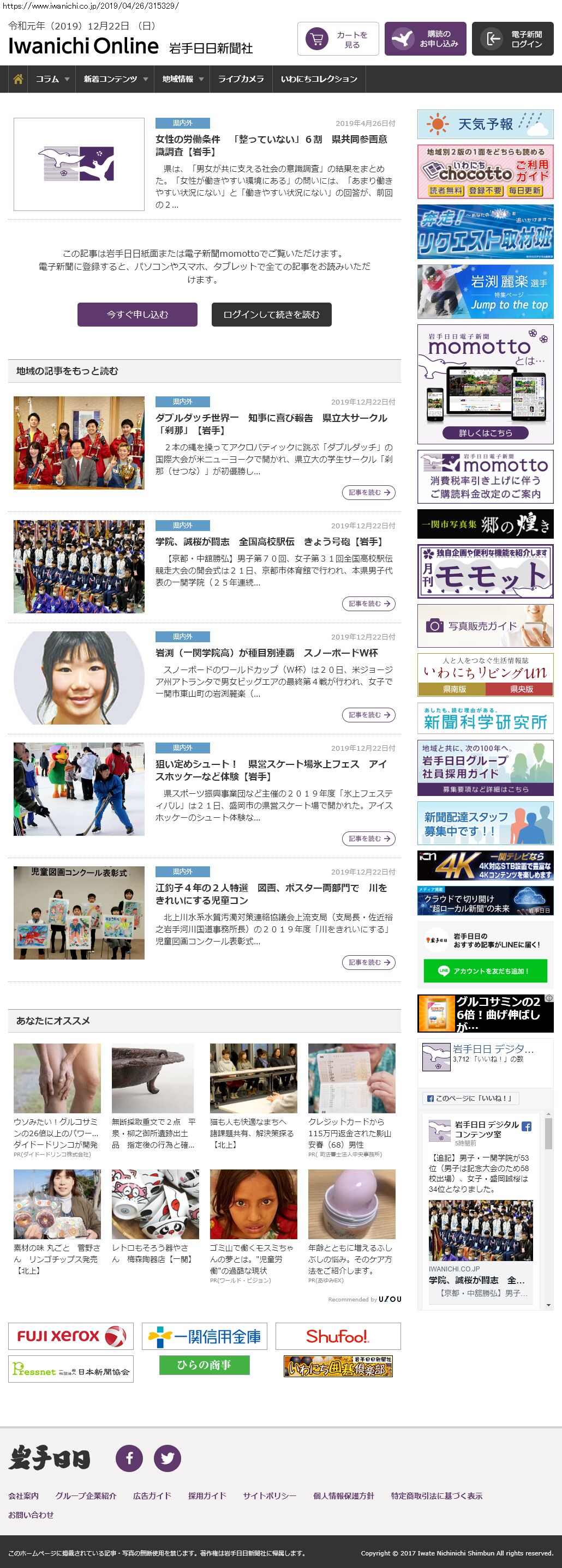
Task: Tap 電子新聞ログイン button
Action: click(x=512, y=39)
